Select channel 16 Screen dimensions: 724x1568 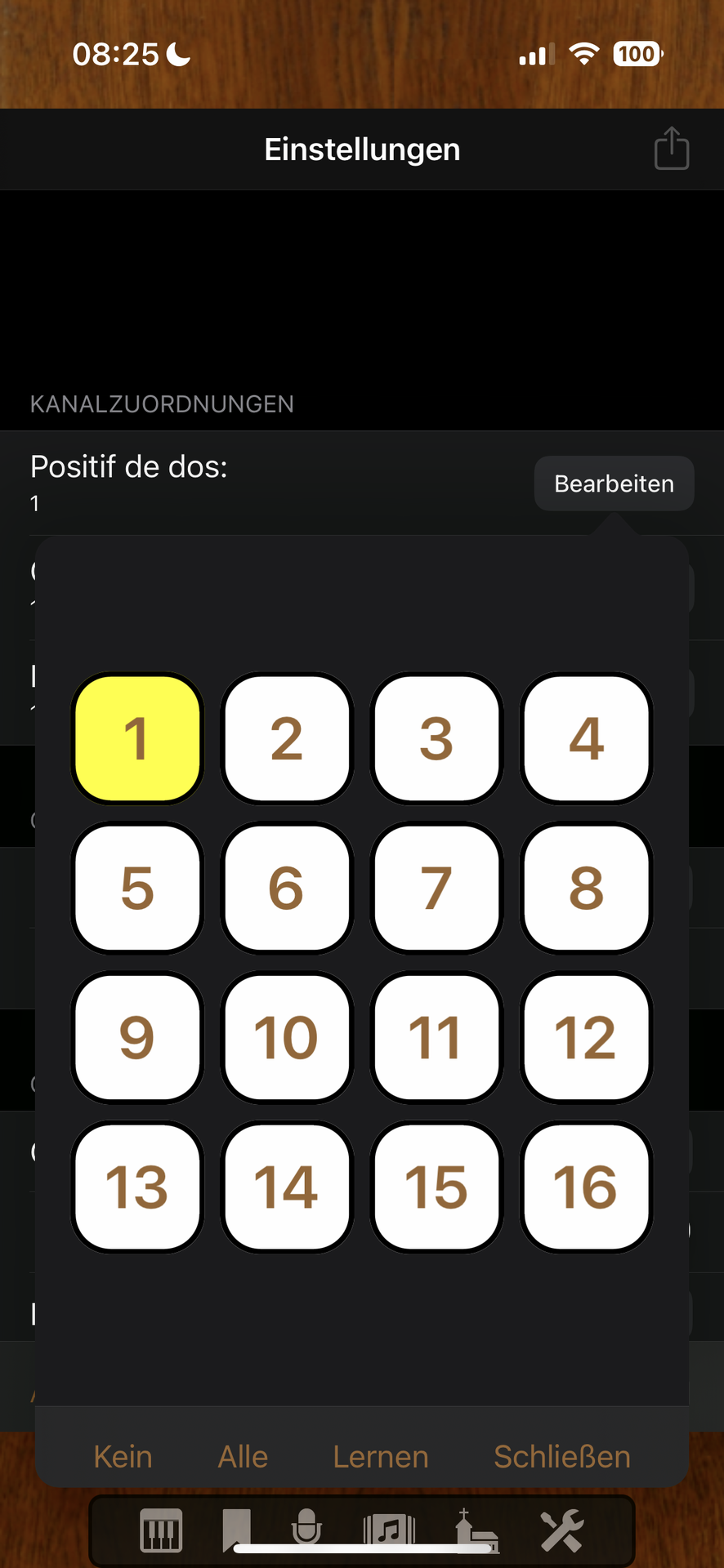tap(587, 1187)
